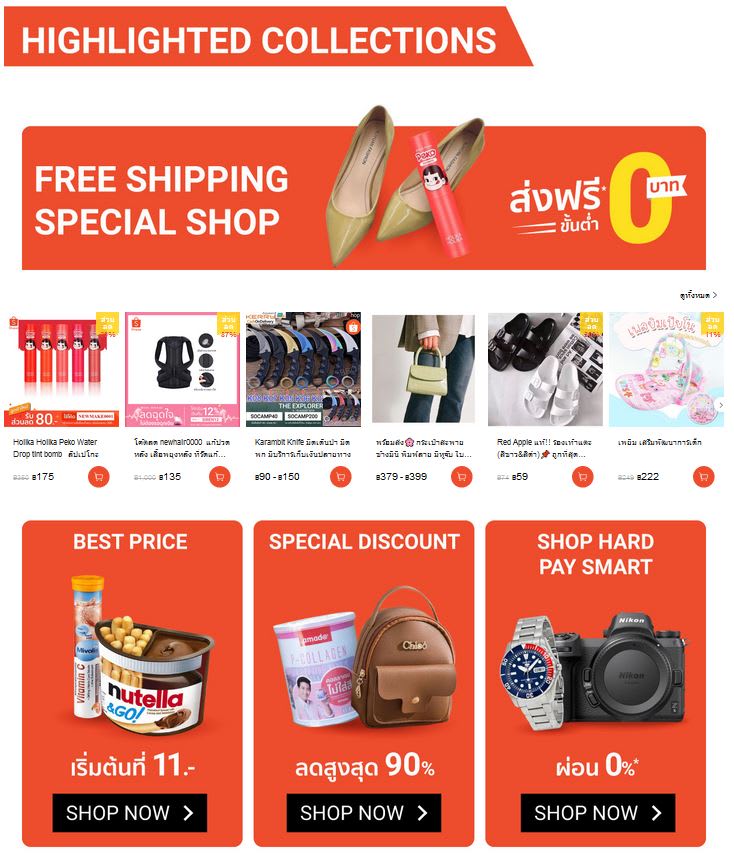
Task: Add Karambit Knife ฿90-฿150 to cart
Action: click(x=341, y=476)
